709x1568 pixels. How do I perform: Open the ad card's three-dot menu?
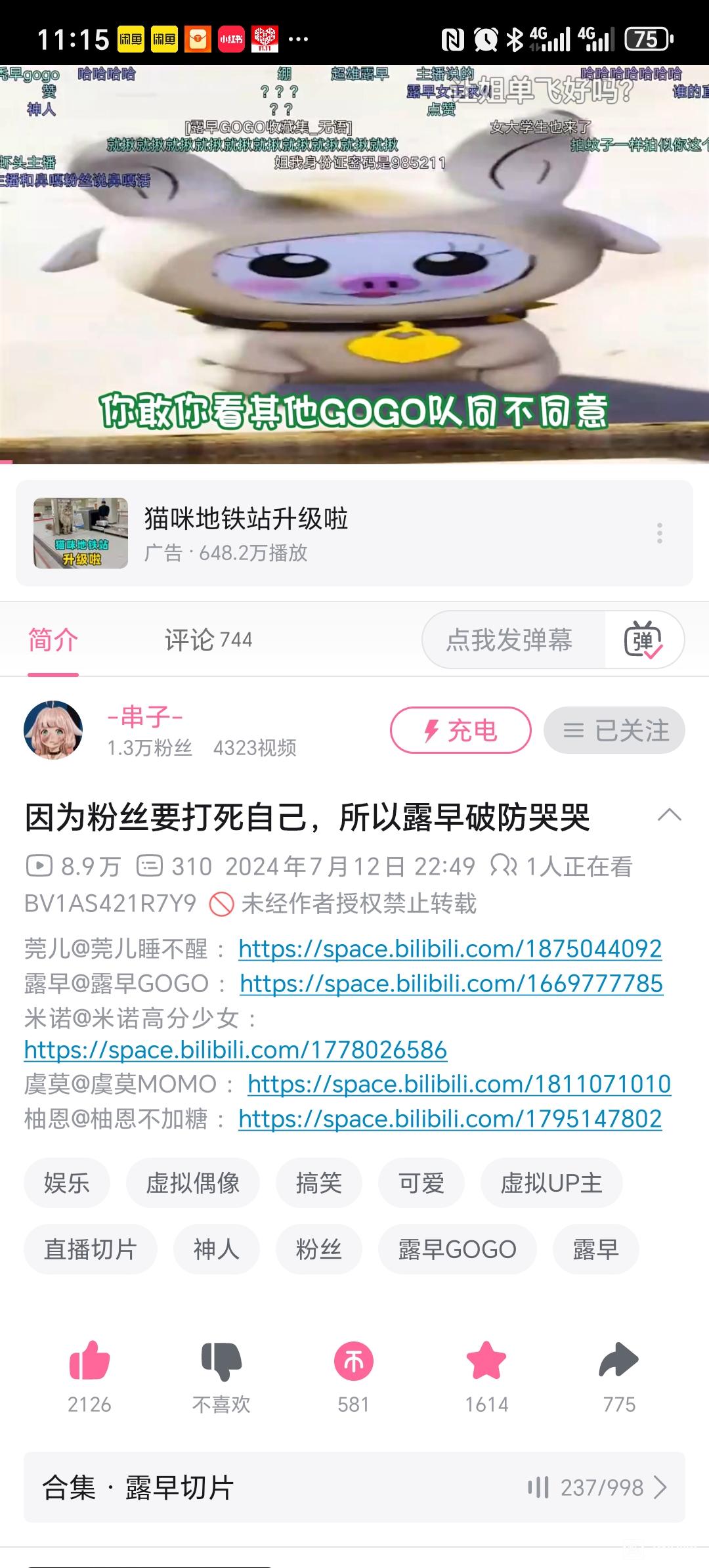pos(660,533)
